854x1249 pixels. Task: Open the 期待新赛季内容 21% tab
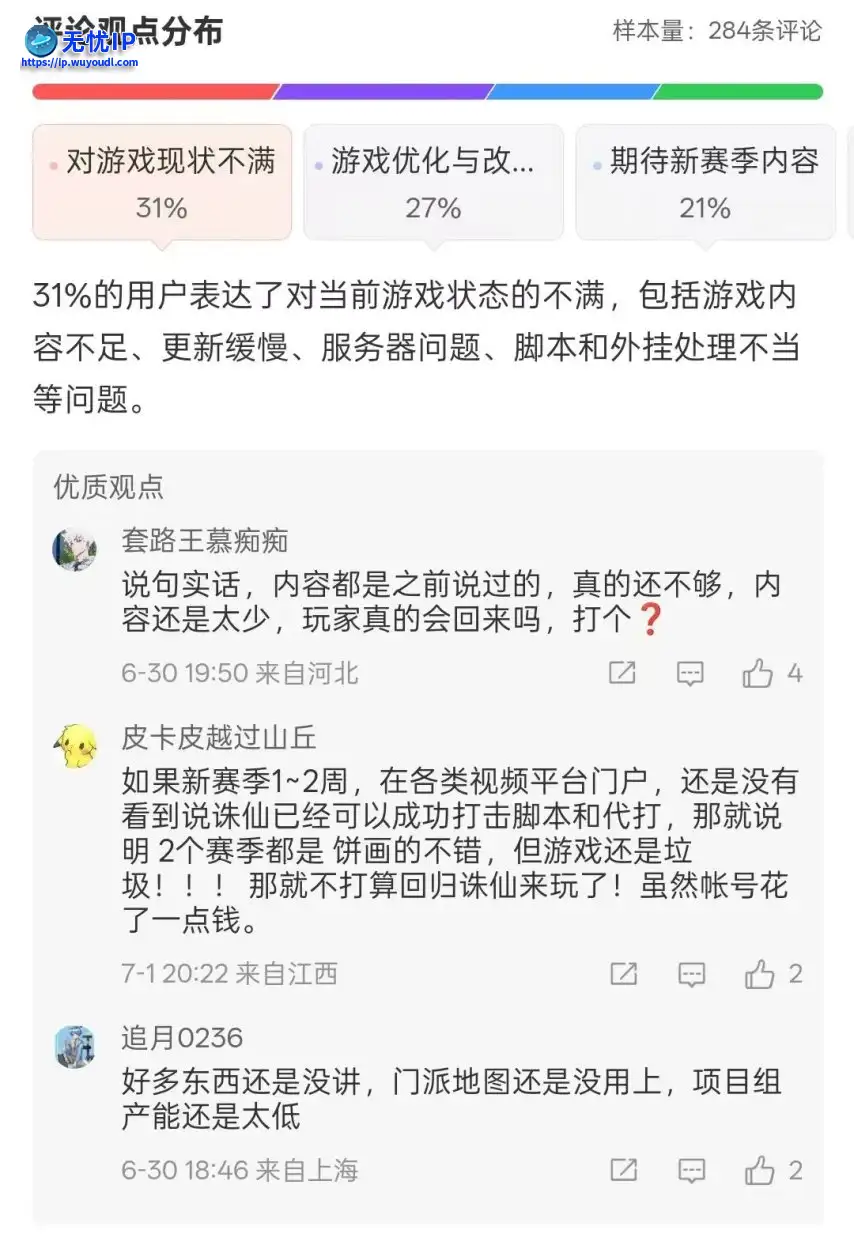[x=705, y=182]
